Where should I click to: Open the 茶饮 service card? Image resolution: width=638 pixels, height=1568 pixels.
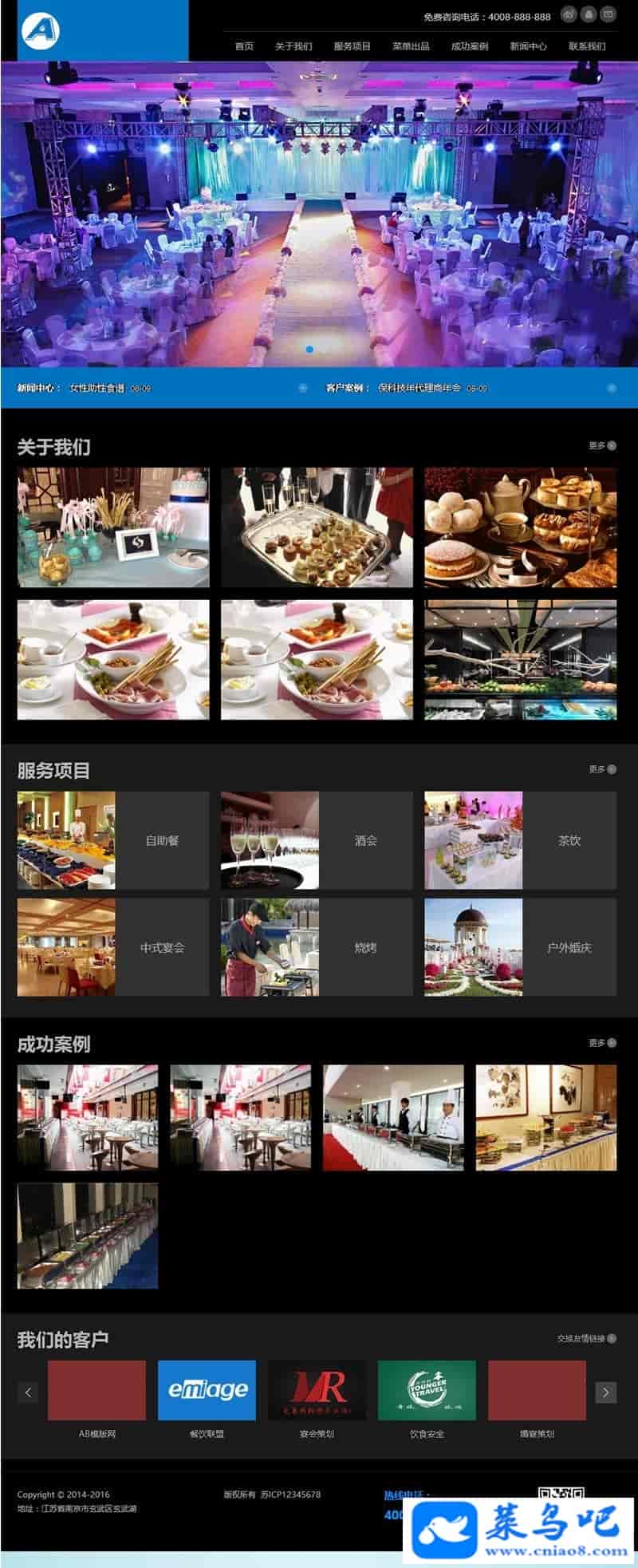pos(520,840)
